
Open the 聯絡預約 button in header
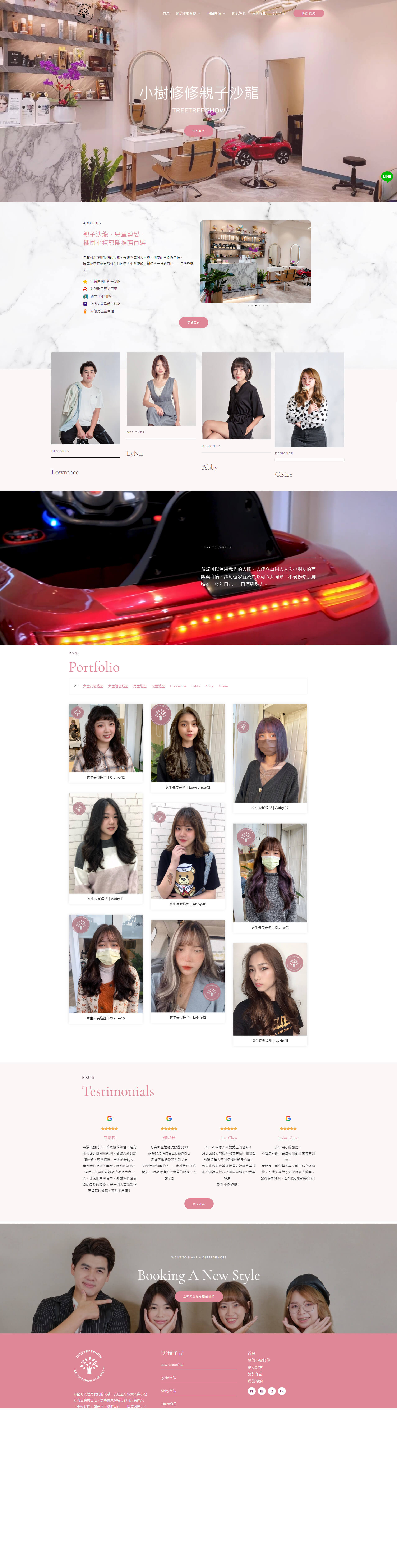click(309, 13)
